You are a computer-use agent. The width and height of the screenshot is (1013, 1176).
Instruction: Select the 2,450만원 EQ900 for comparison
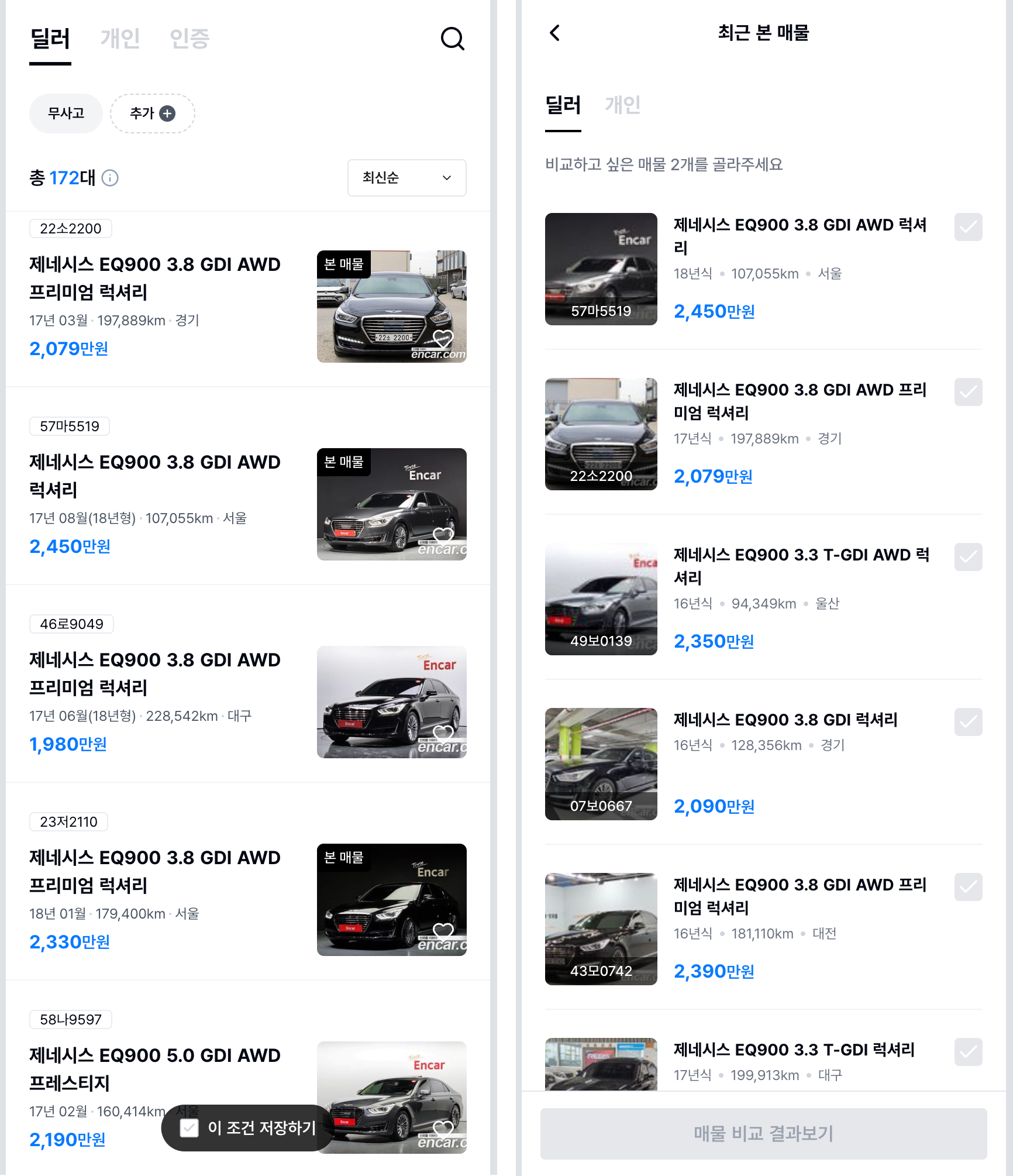point(968,227)
